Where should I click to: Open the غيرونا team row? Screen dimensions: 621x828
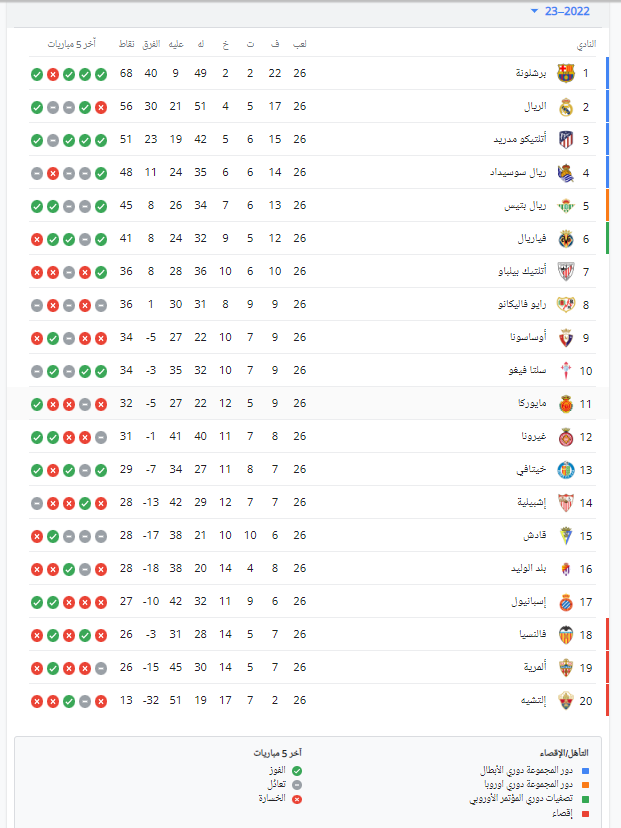532,437
